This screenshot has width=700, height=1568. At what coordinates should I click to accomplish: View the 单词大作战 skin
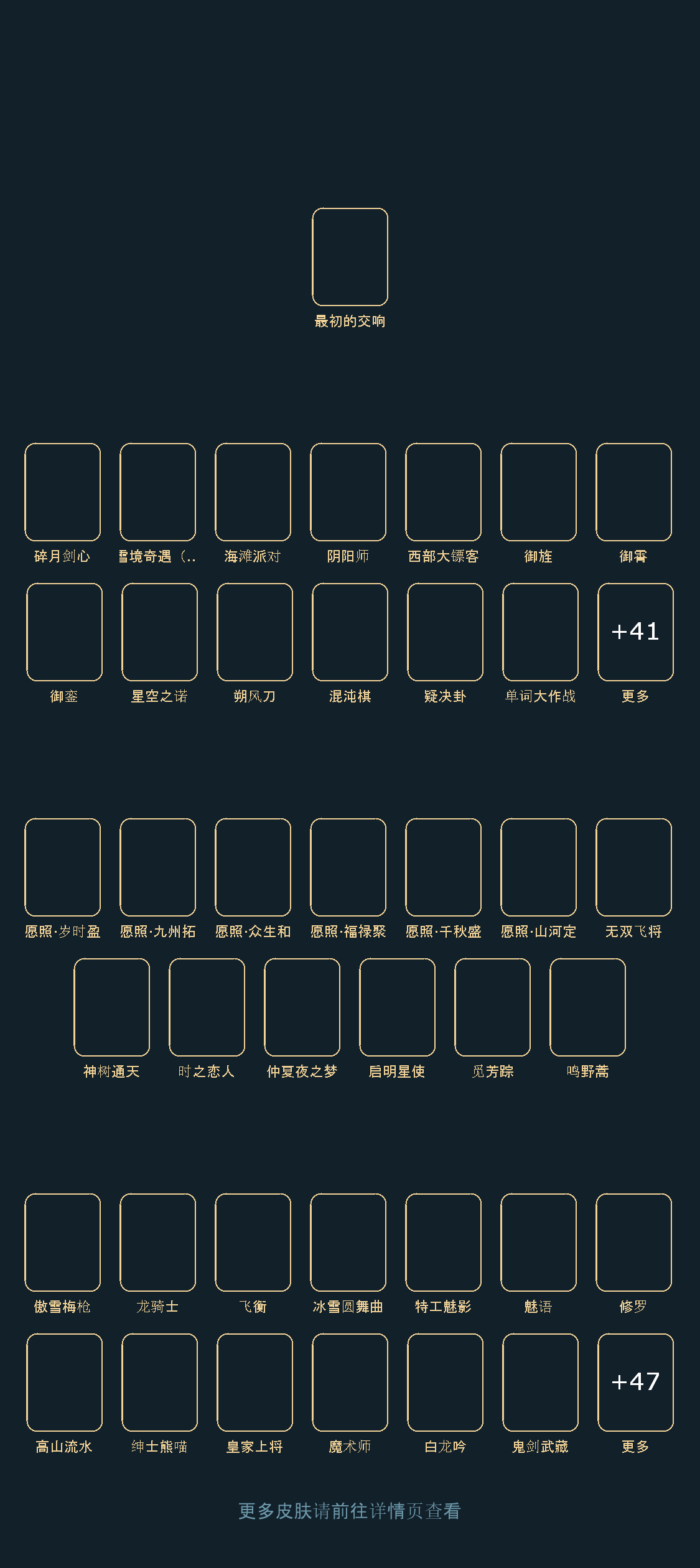540,632
